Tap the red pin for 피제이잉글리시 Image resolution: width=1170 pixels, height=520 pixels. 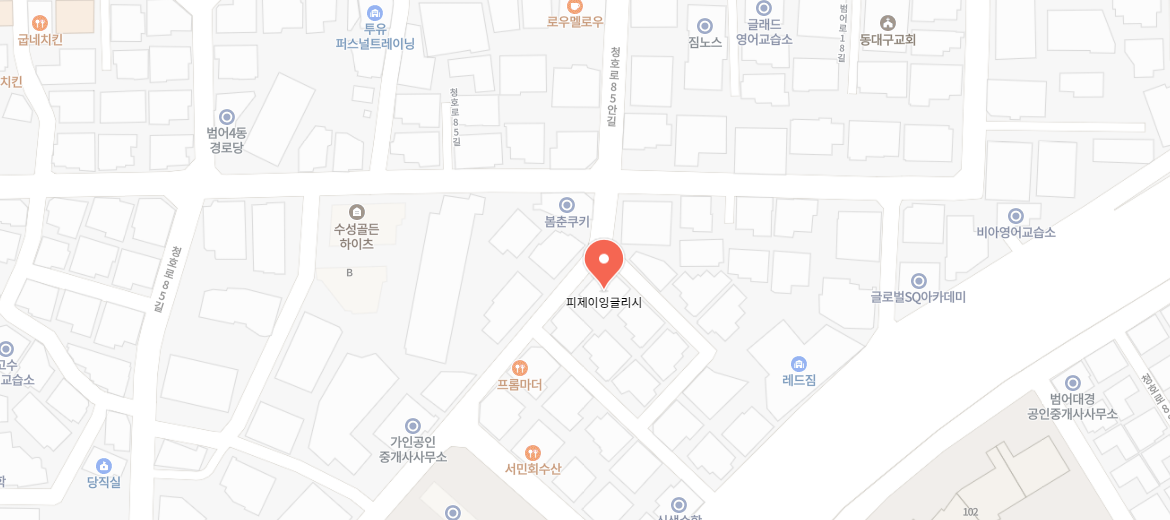point(604,262)
